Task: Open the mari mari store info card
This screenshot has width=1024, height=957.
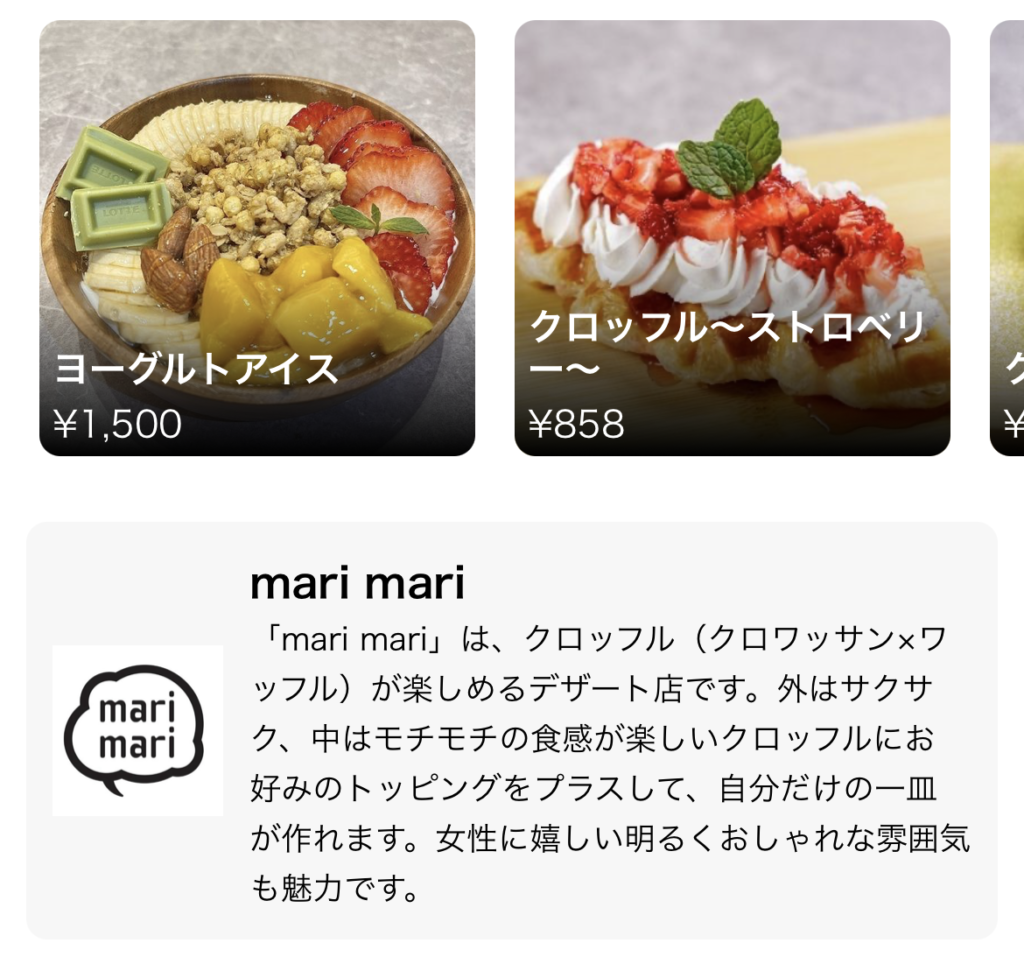Action: [x=511, y=730]
